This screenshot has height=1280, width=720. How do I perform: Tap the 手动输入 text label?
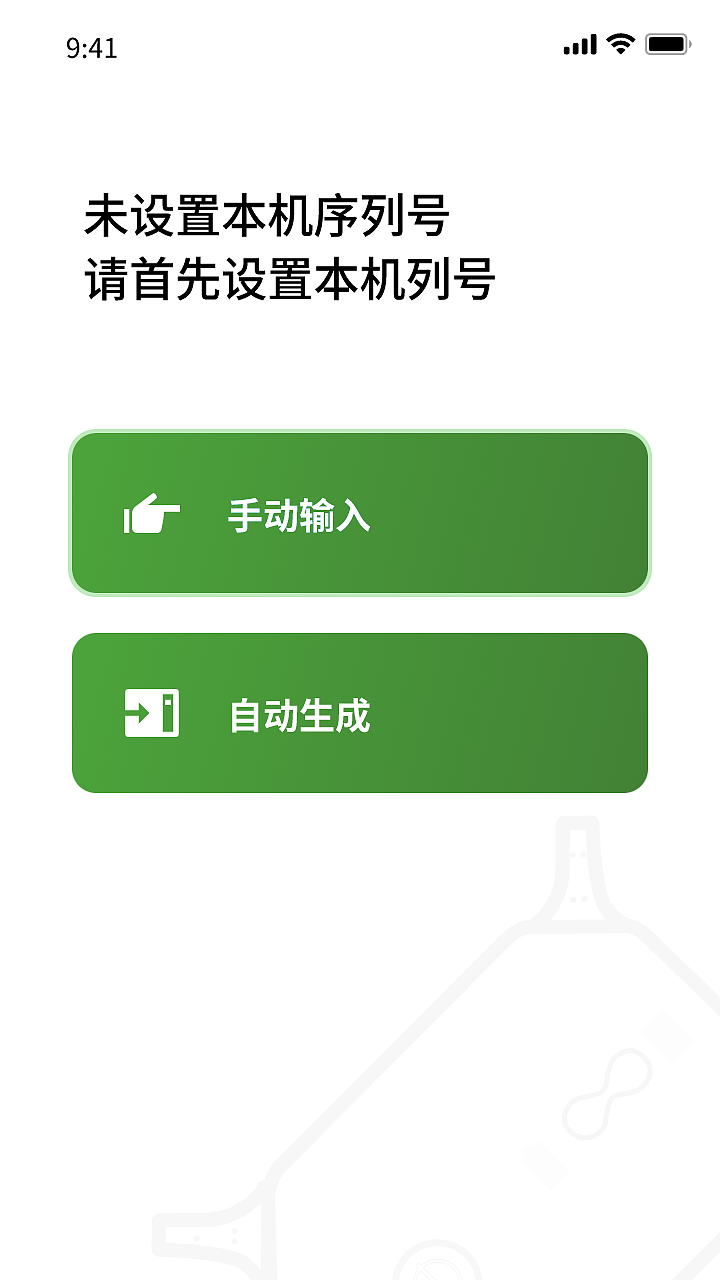point(298,512)
